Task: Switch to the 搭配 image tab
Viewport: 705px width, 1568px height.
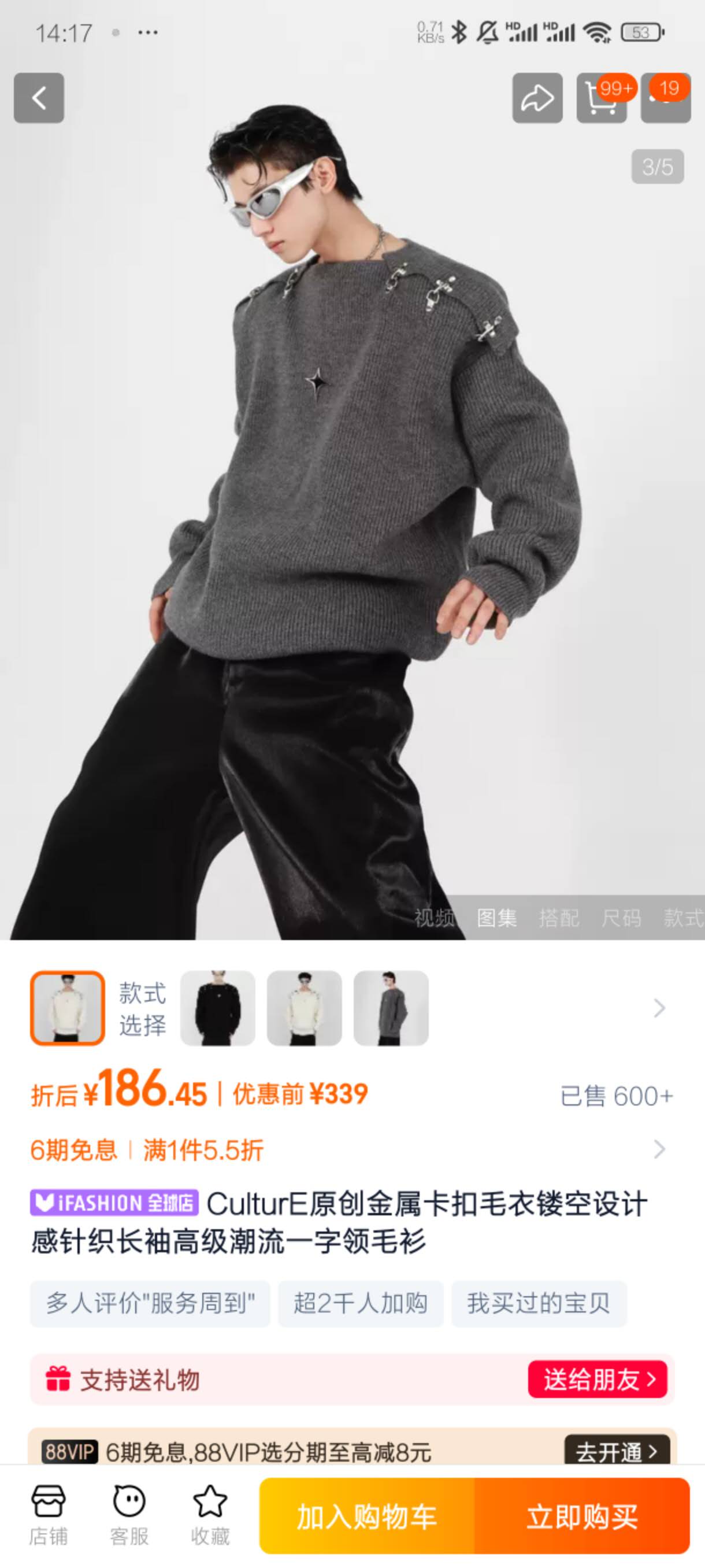Action: pos(558,918)
